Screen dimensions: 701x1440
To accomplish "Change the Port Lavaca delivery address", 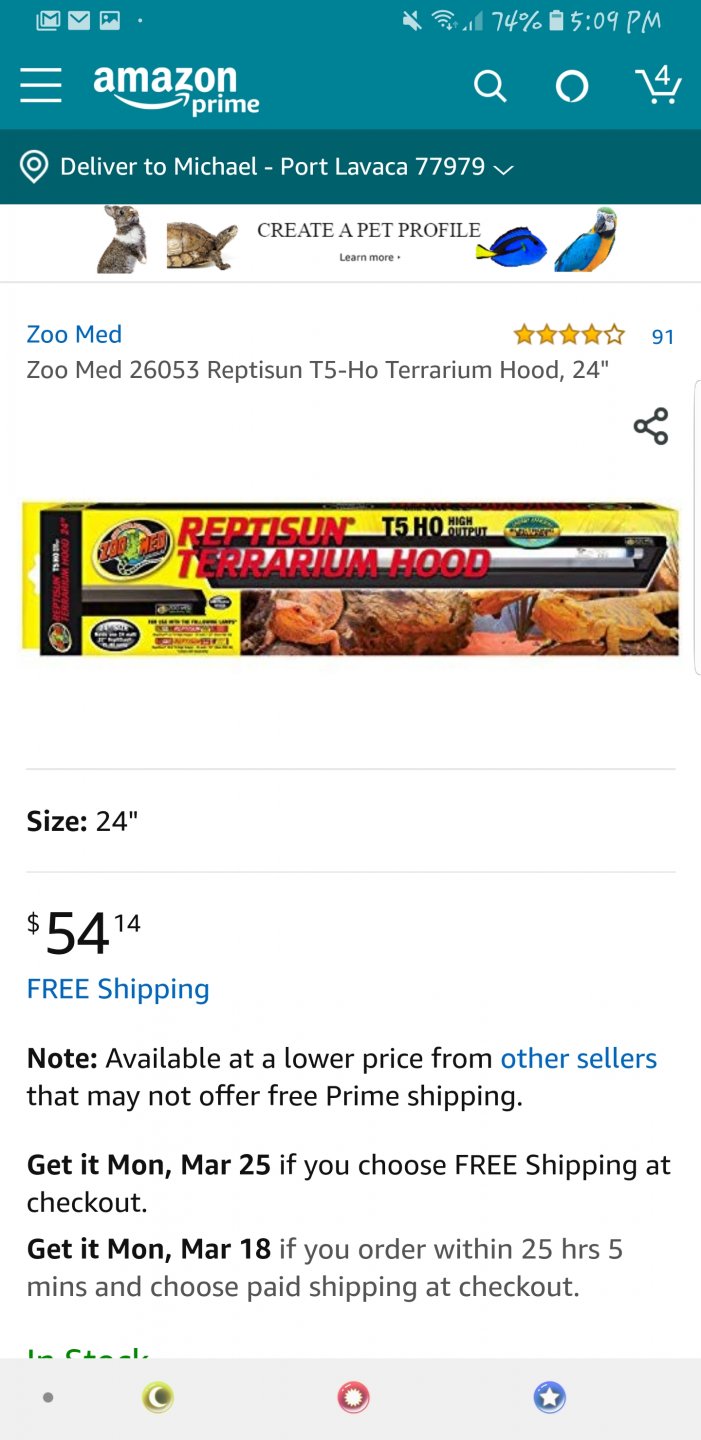I will (267, 167).
